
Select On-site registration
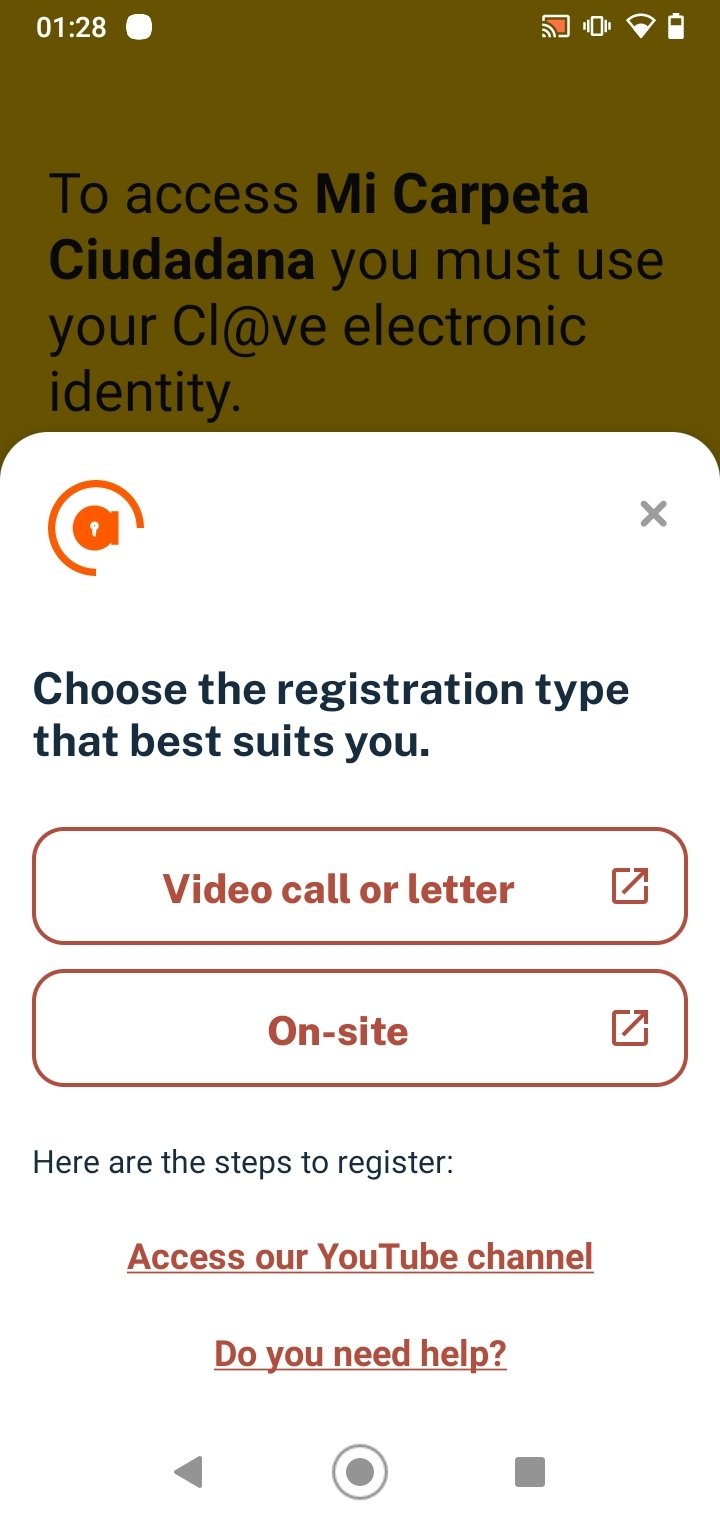tap(360, 1029)
